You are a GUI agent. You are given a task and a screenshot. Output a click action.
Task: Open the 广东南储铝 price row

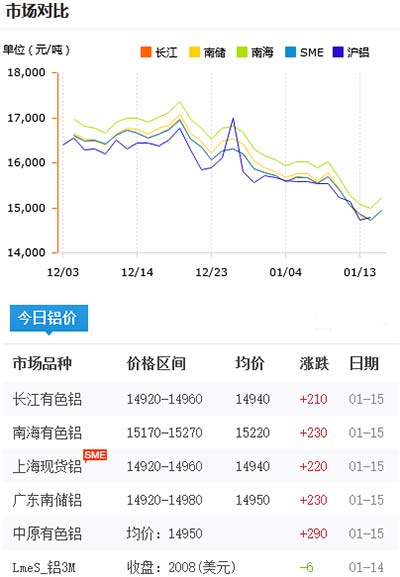pos(200,500)
